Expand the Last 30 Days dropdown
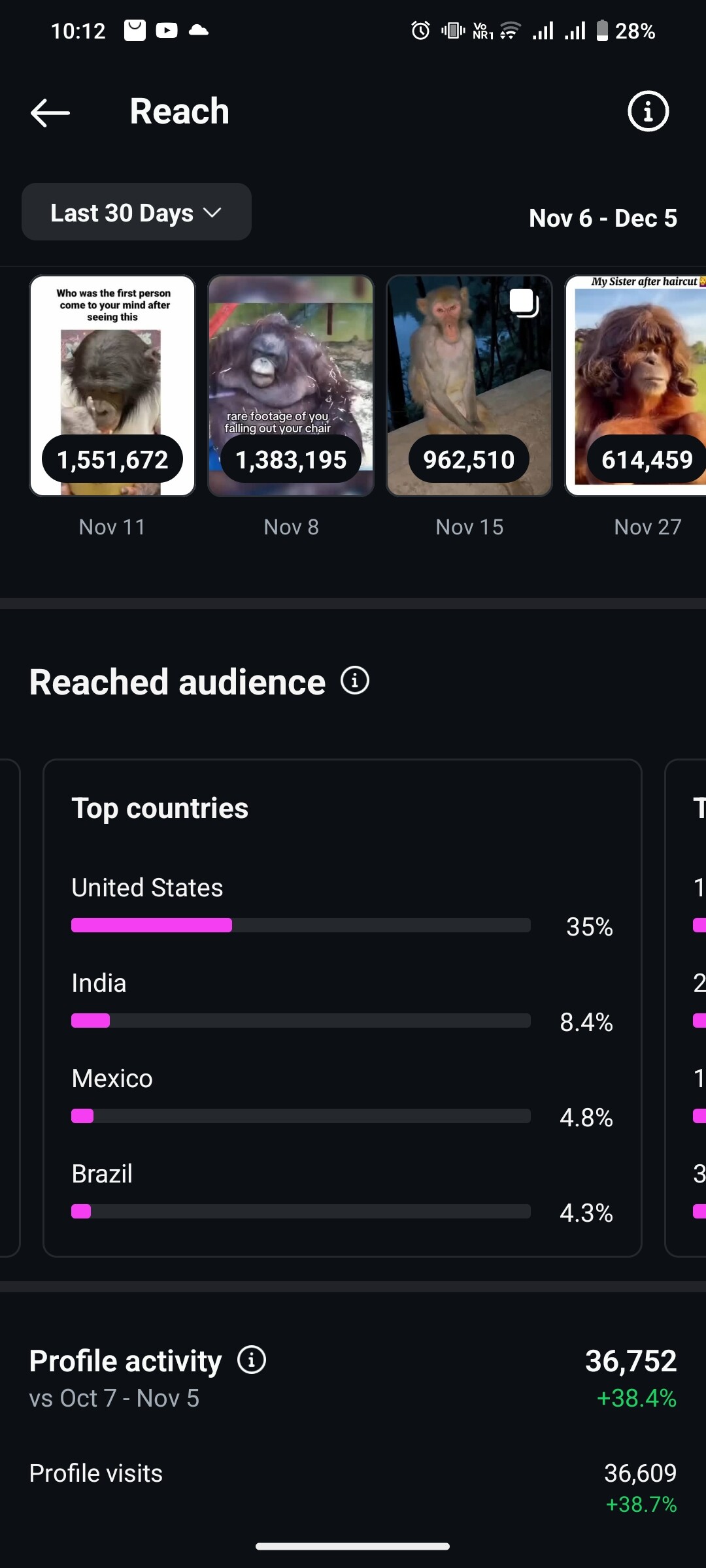 (x=137, y=212)
